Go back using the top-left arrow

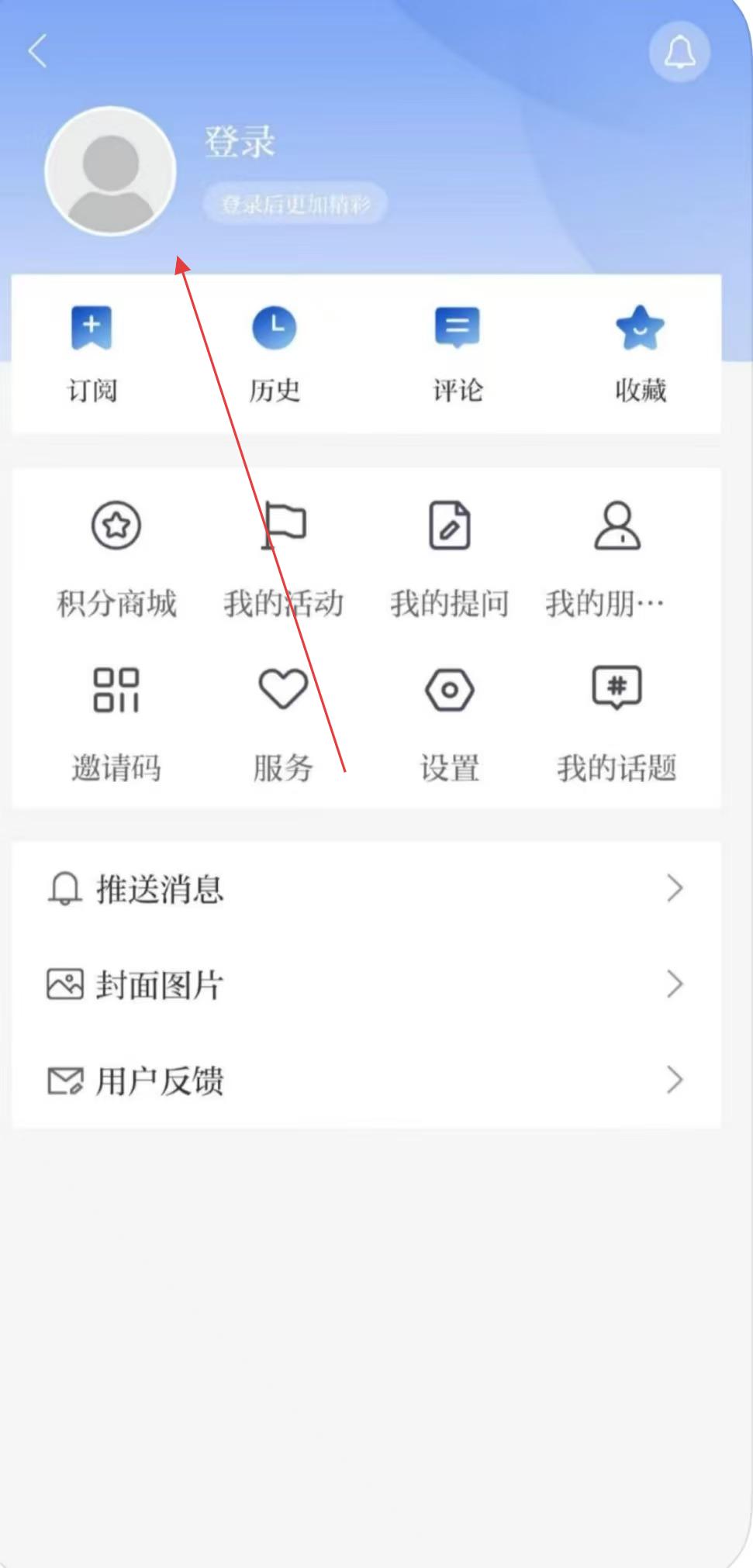pyautogui.click(x=37, y=51)
